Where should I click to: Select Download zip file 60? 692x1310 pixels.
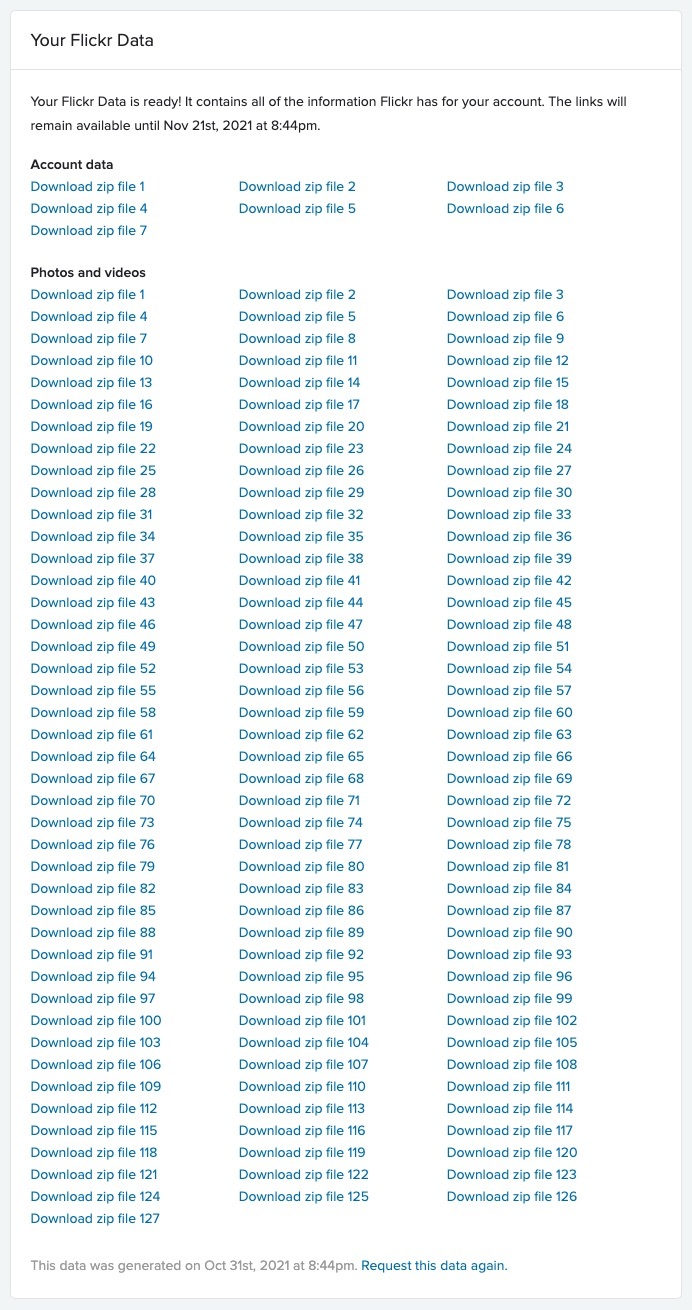point(510,713)
